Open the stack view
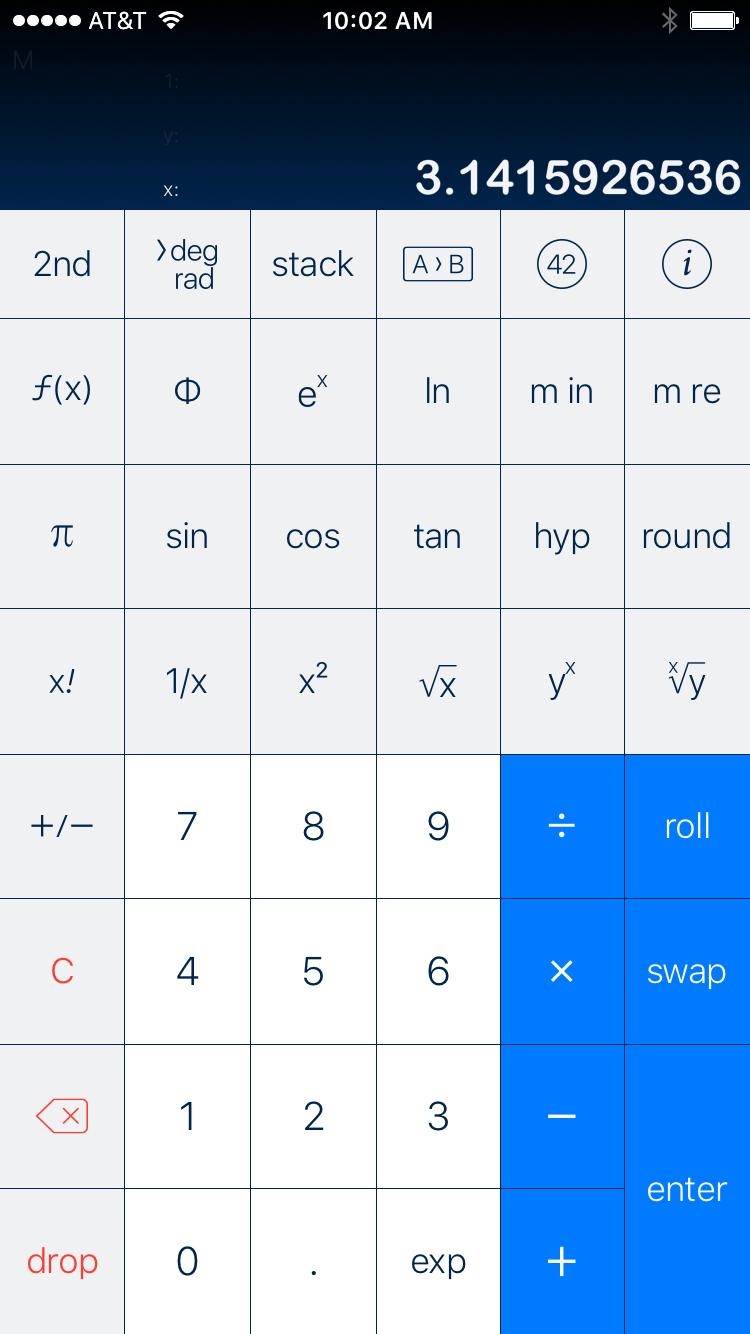Screen dimensions: 750x1334 pos(313,264)
